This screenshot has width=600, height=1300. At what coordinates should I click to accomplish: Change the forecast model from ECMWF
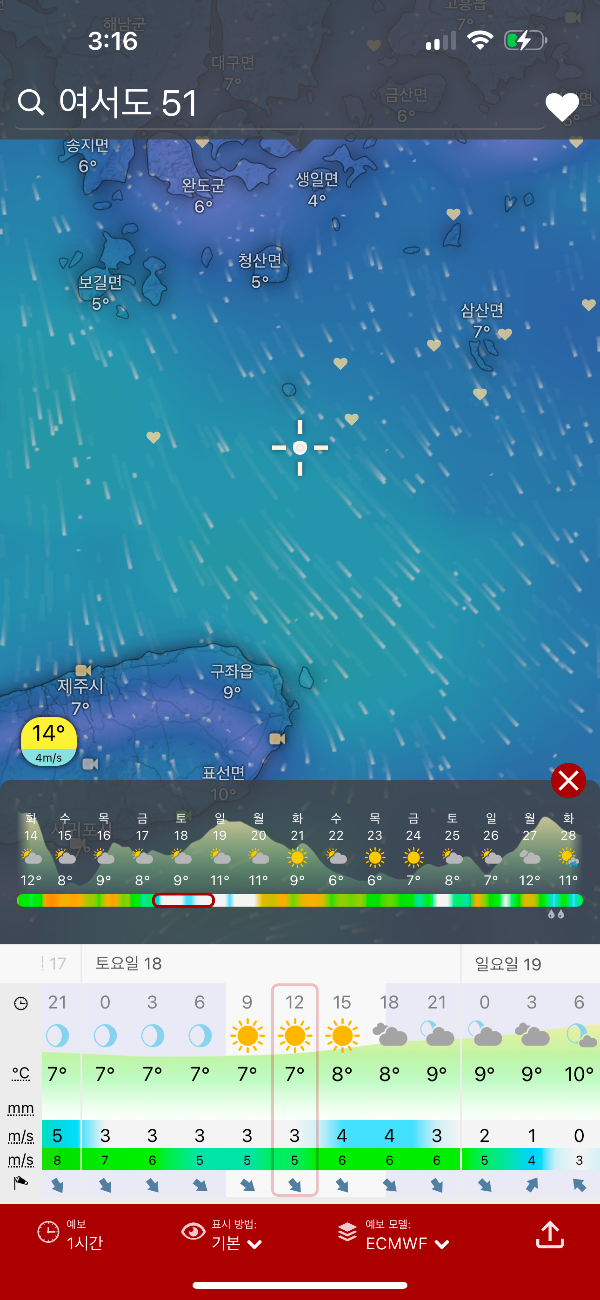click(x=391, y=1234)
